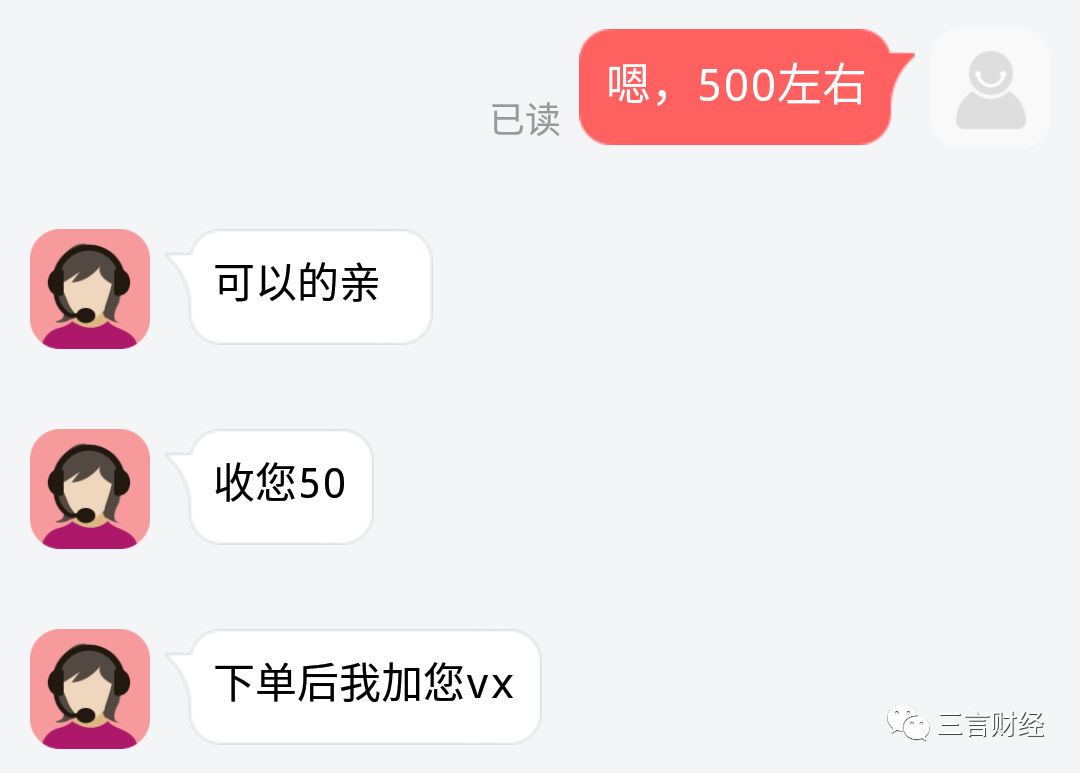Open the agent avatar next to "收您50"
Image resolution: width=1080 pixels, height=773 pixels.
(x=90, y=489)
